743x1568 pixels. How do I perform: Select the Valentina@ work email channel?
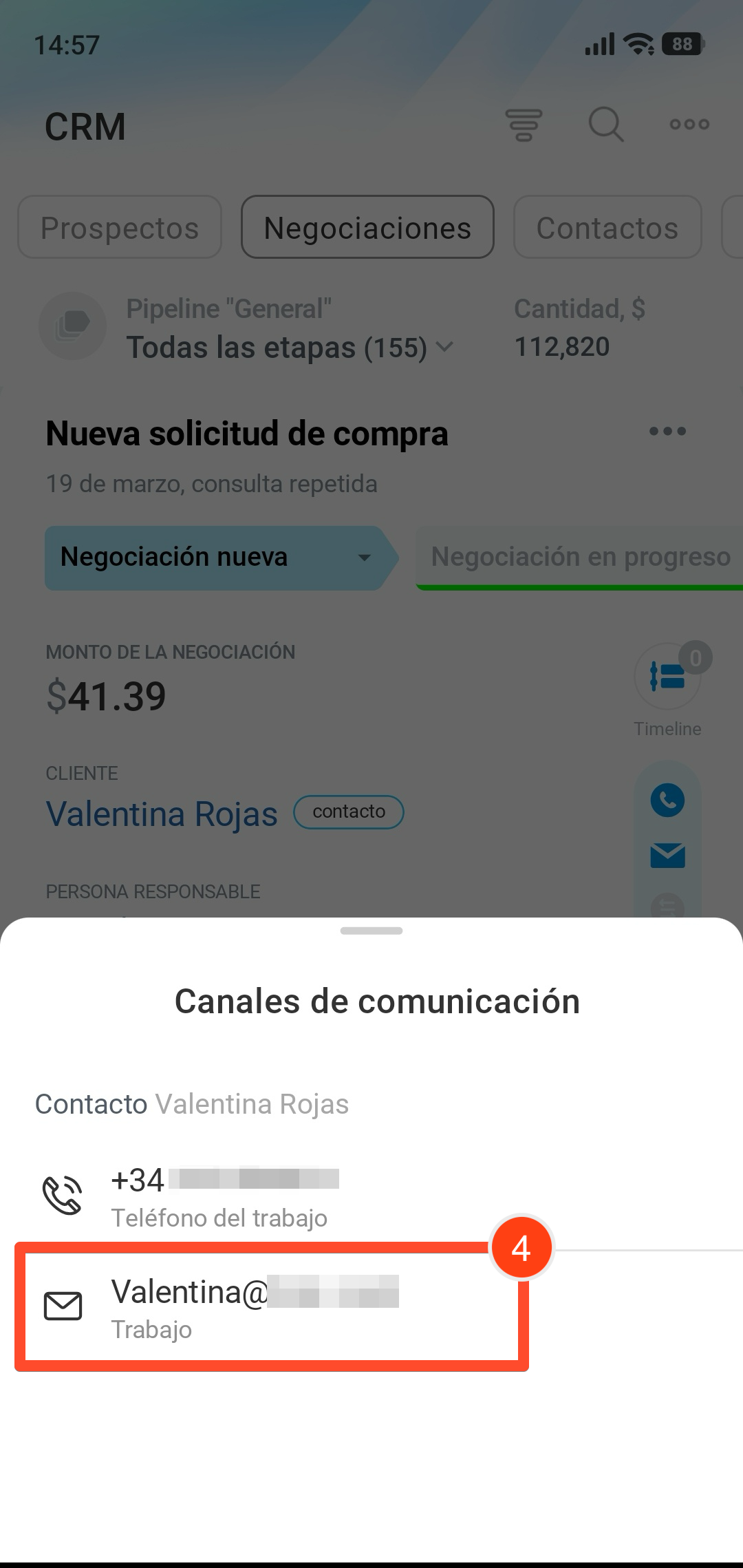255,1306
